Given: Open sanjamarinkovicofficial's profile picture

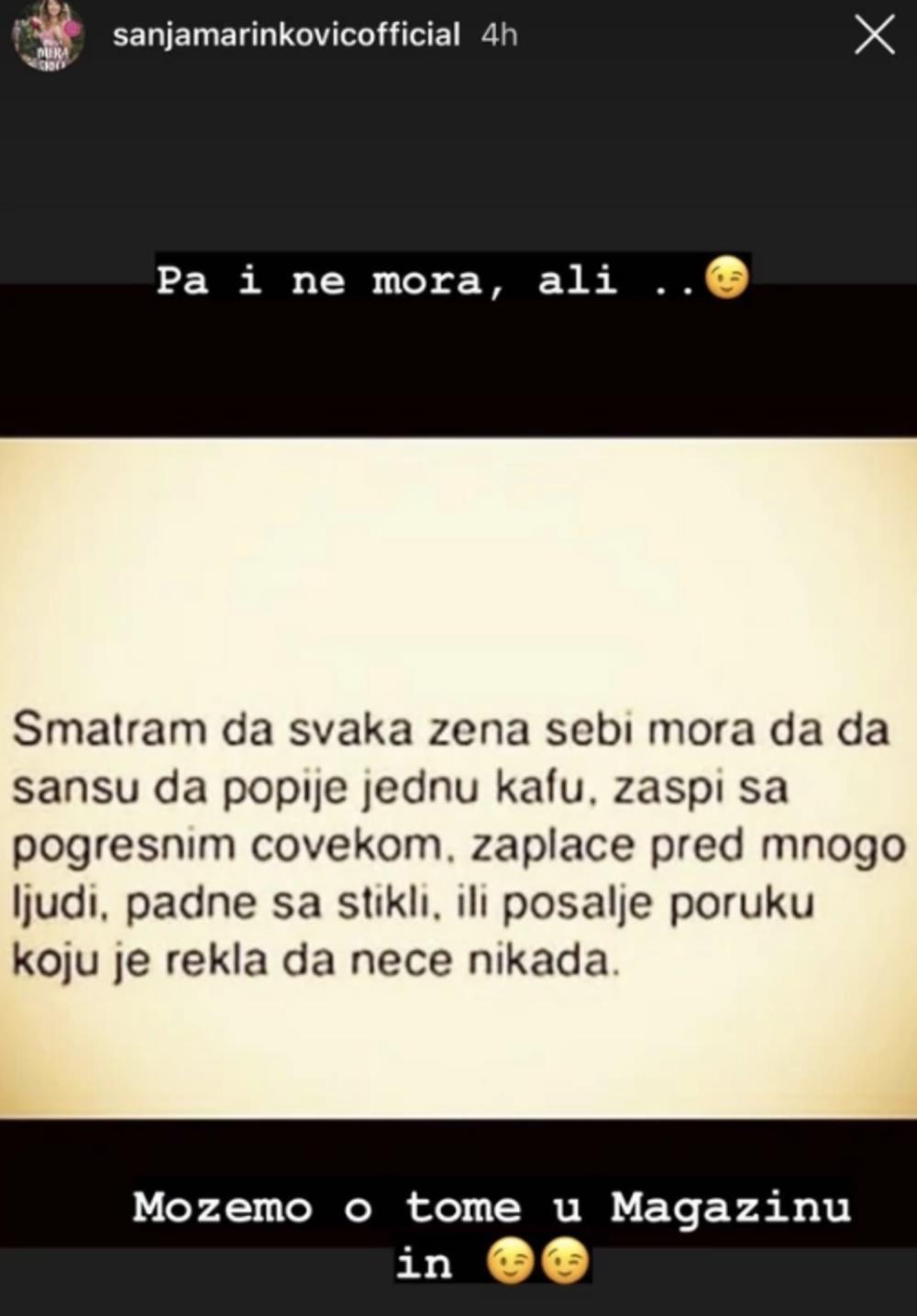Looking at the screenshot, I should coord(48,37).
